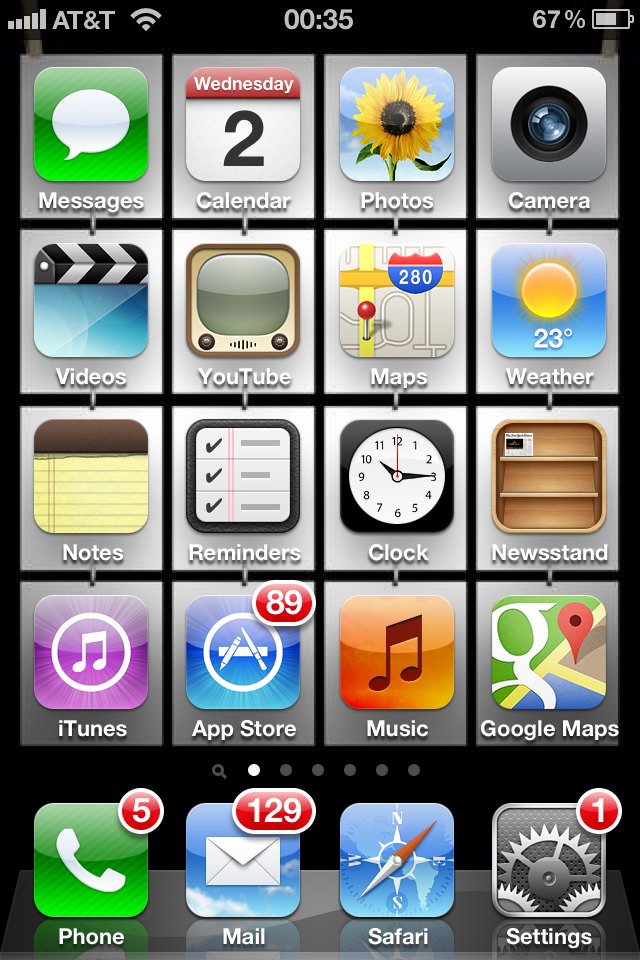Open Notes
Screen dimensions: 640x960
[91, 476]
